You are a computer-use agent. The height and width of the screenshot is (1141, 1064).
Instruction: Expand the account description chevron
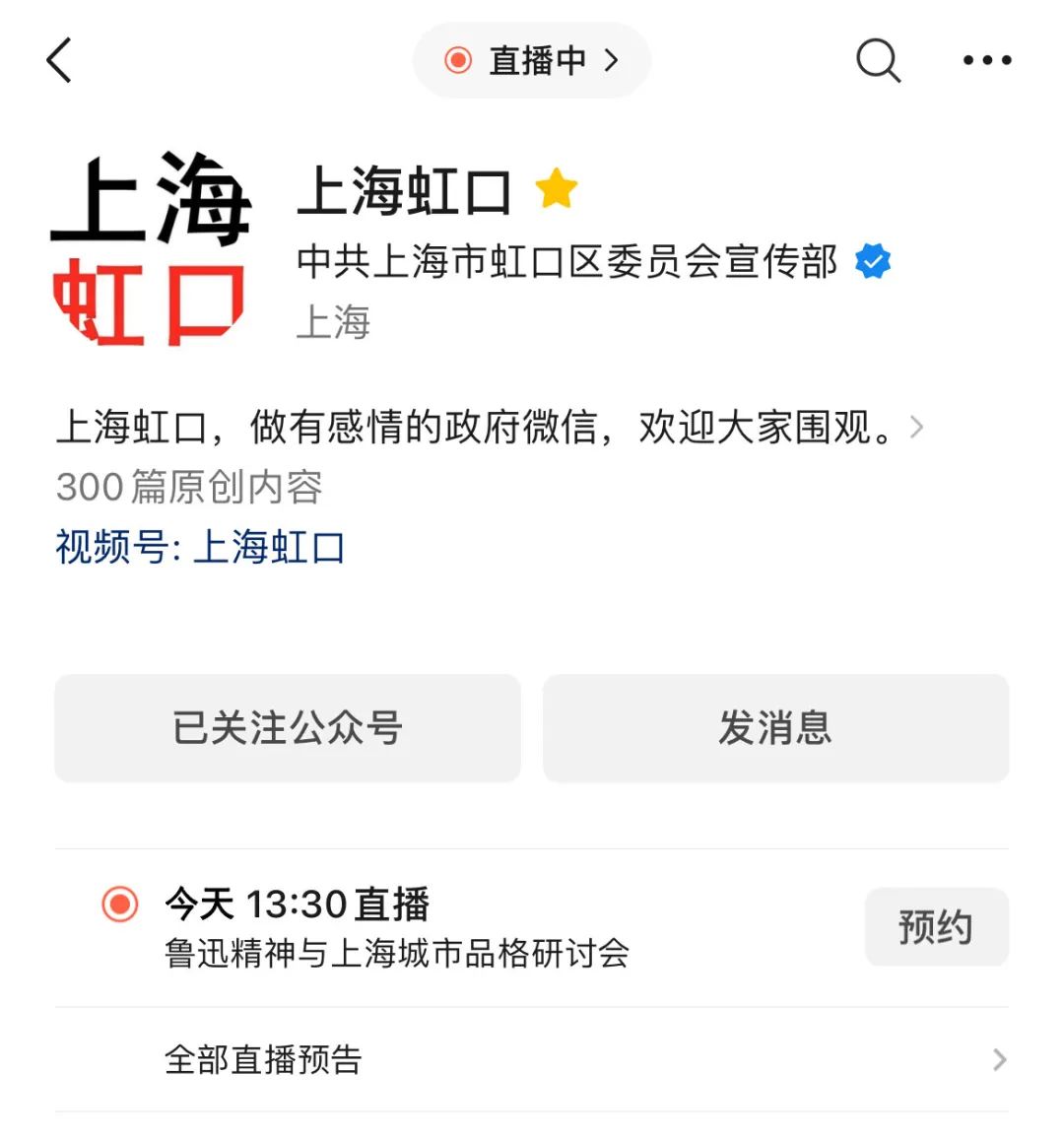[917, 428]
